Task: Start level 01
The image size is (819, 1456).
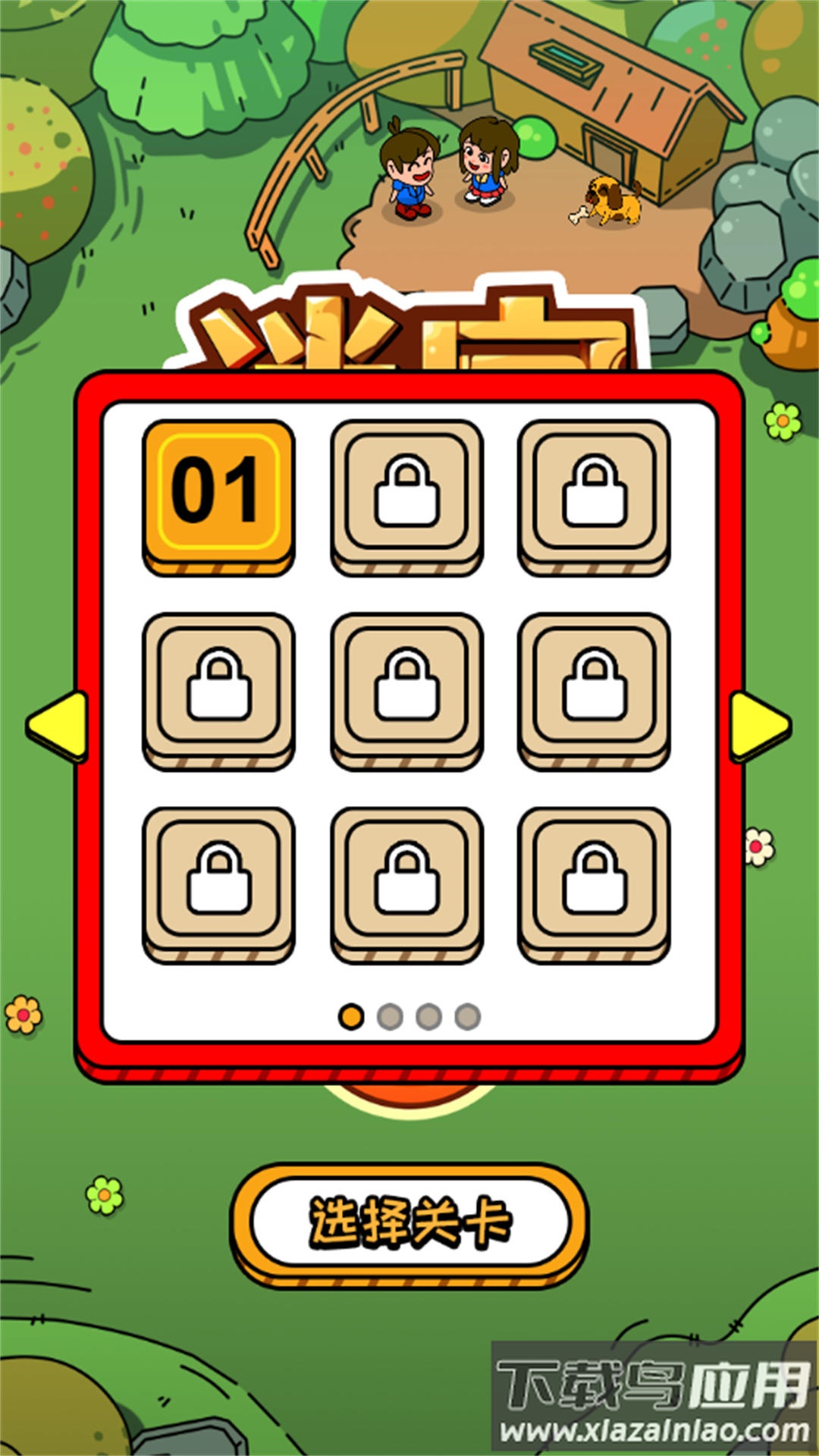Action: 218,493
